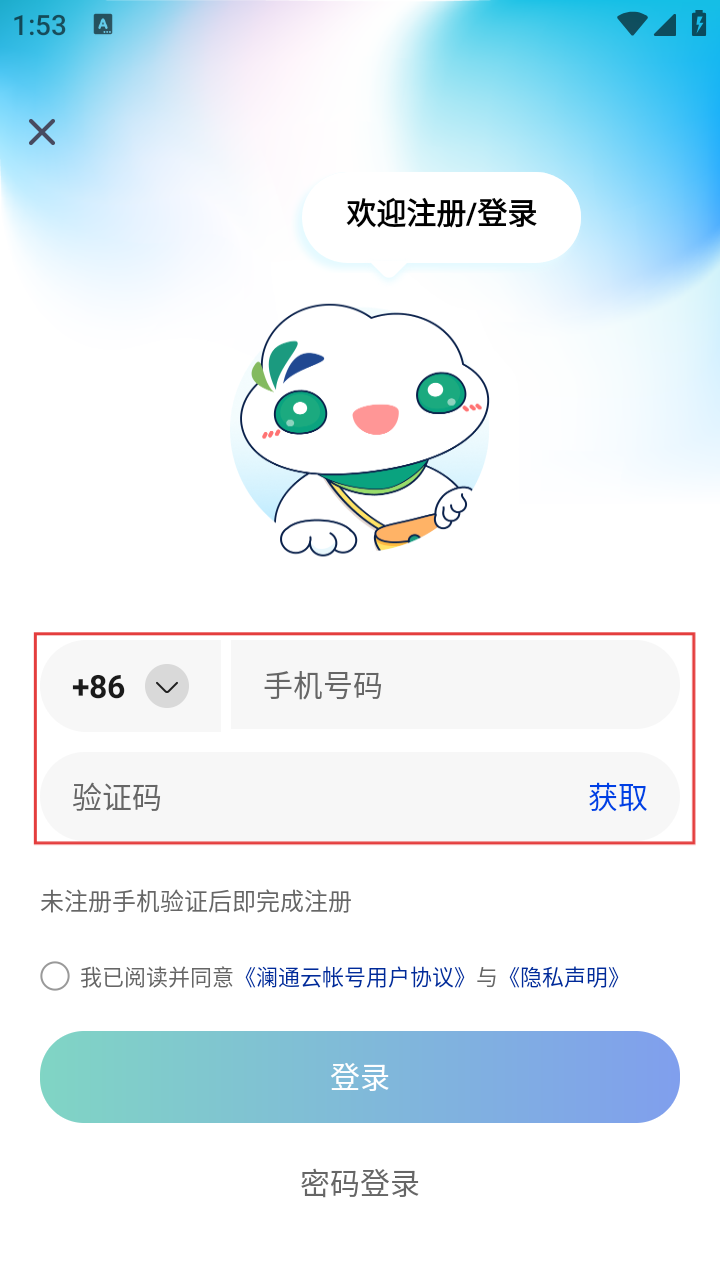
Task: Focus the verification code field (验证码)
Action: (x=300, y=797)
